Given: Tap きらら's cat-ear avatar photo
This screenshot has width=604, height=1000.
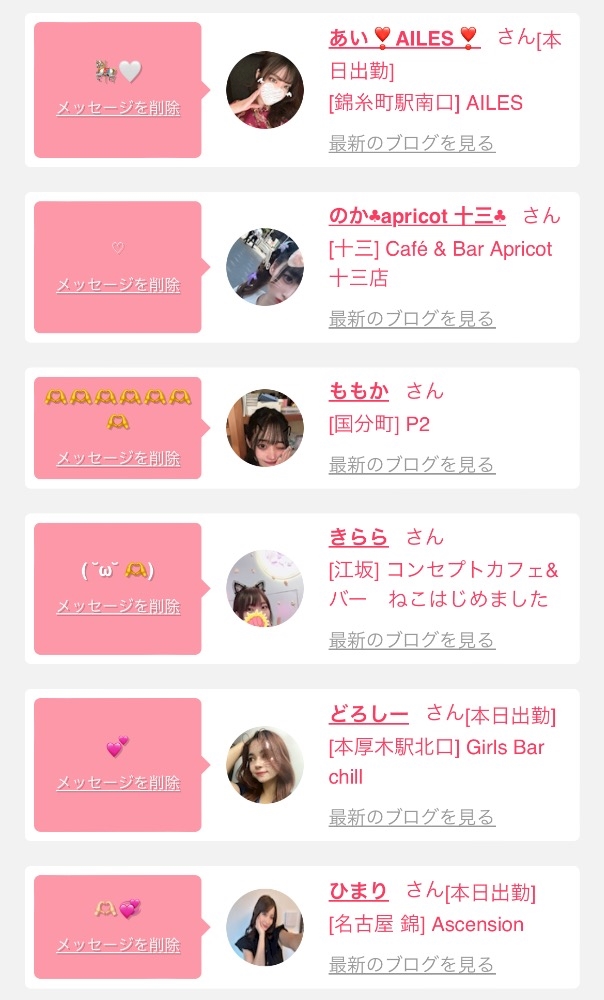Looking at the screenshot, I should [265, 588].
